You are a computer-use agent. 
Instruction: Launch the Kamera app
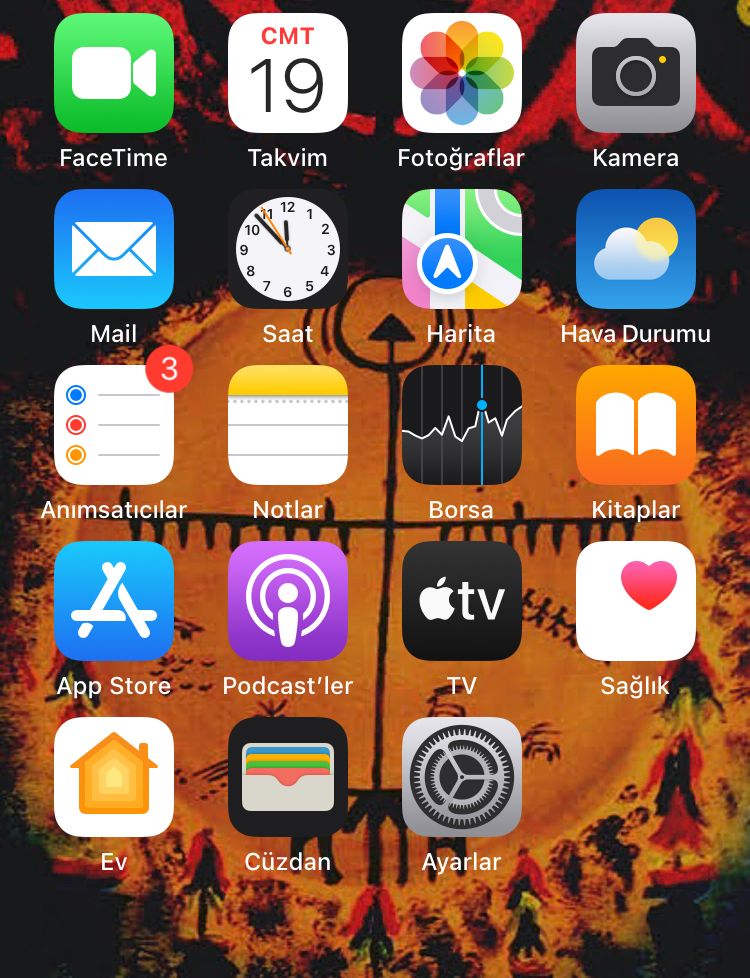pos(636,73)
